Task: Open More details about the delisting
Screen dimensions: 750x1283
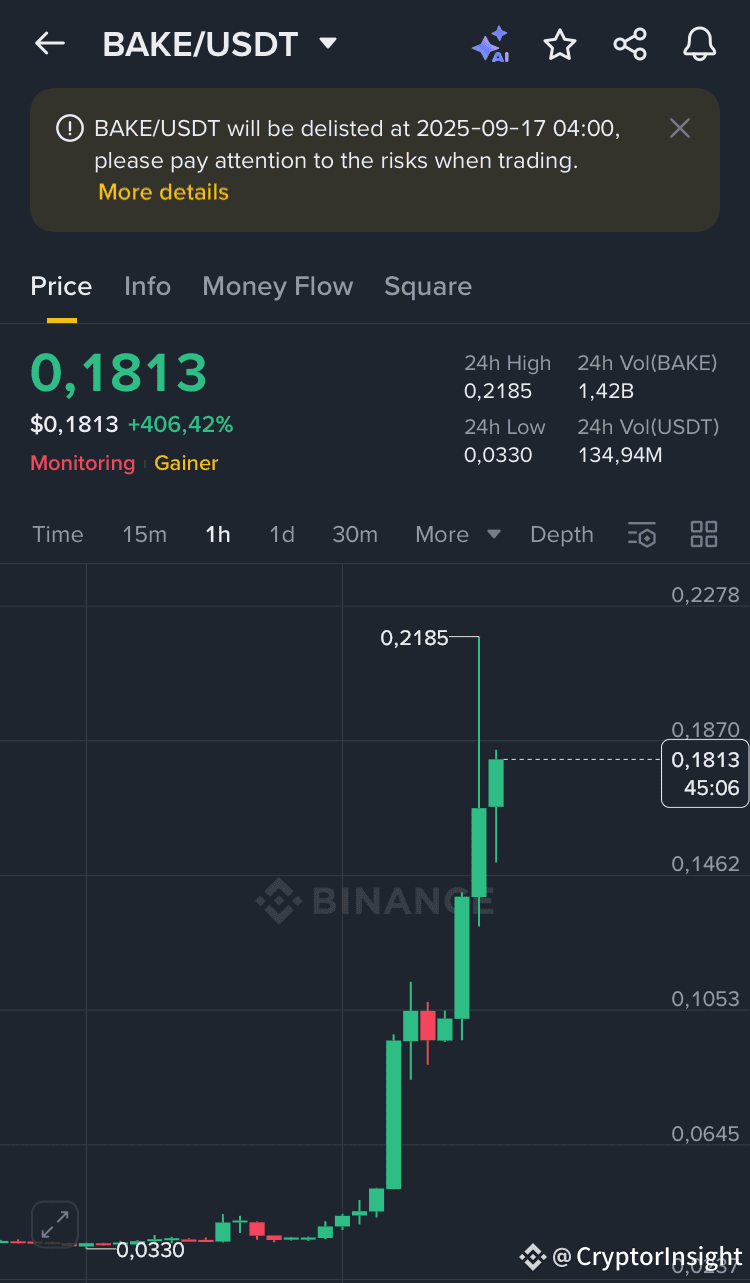Action: [163, 192]
